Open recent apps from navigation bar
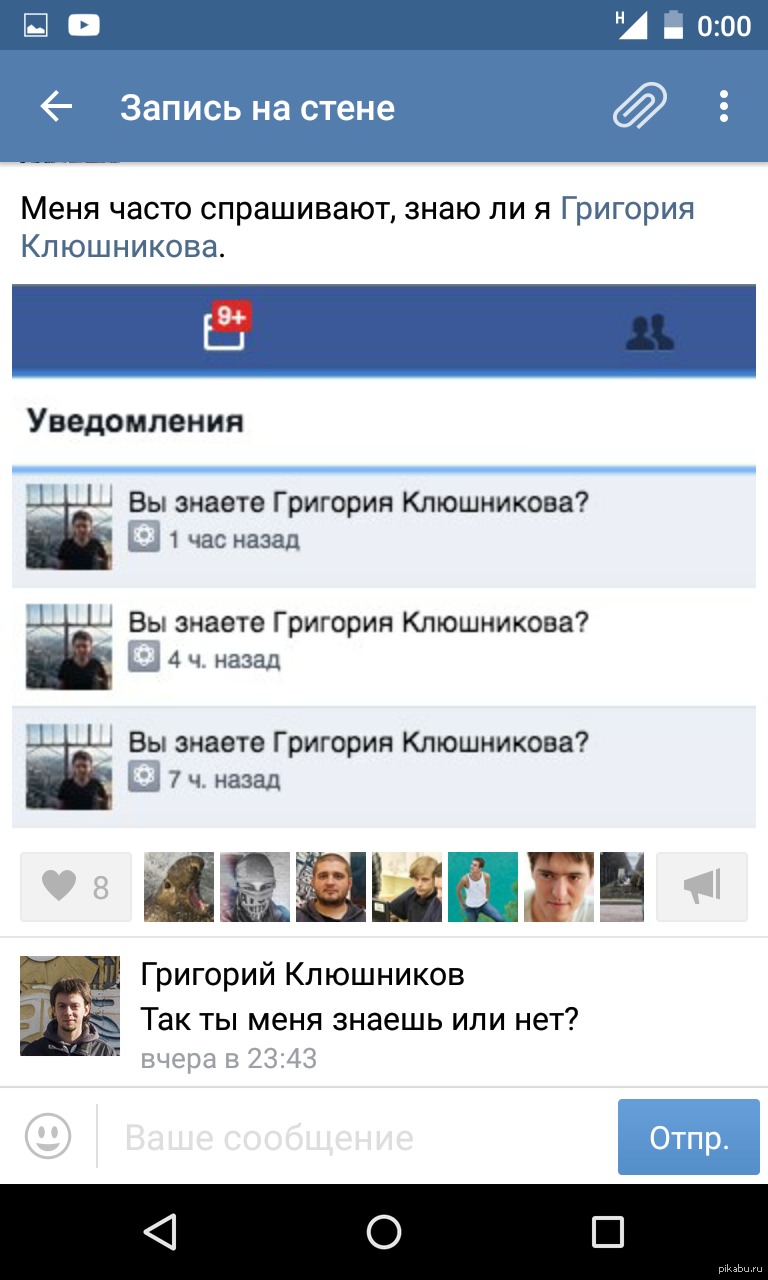Screen dimensions: 768x1280 (607, 1232)
